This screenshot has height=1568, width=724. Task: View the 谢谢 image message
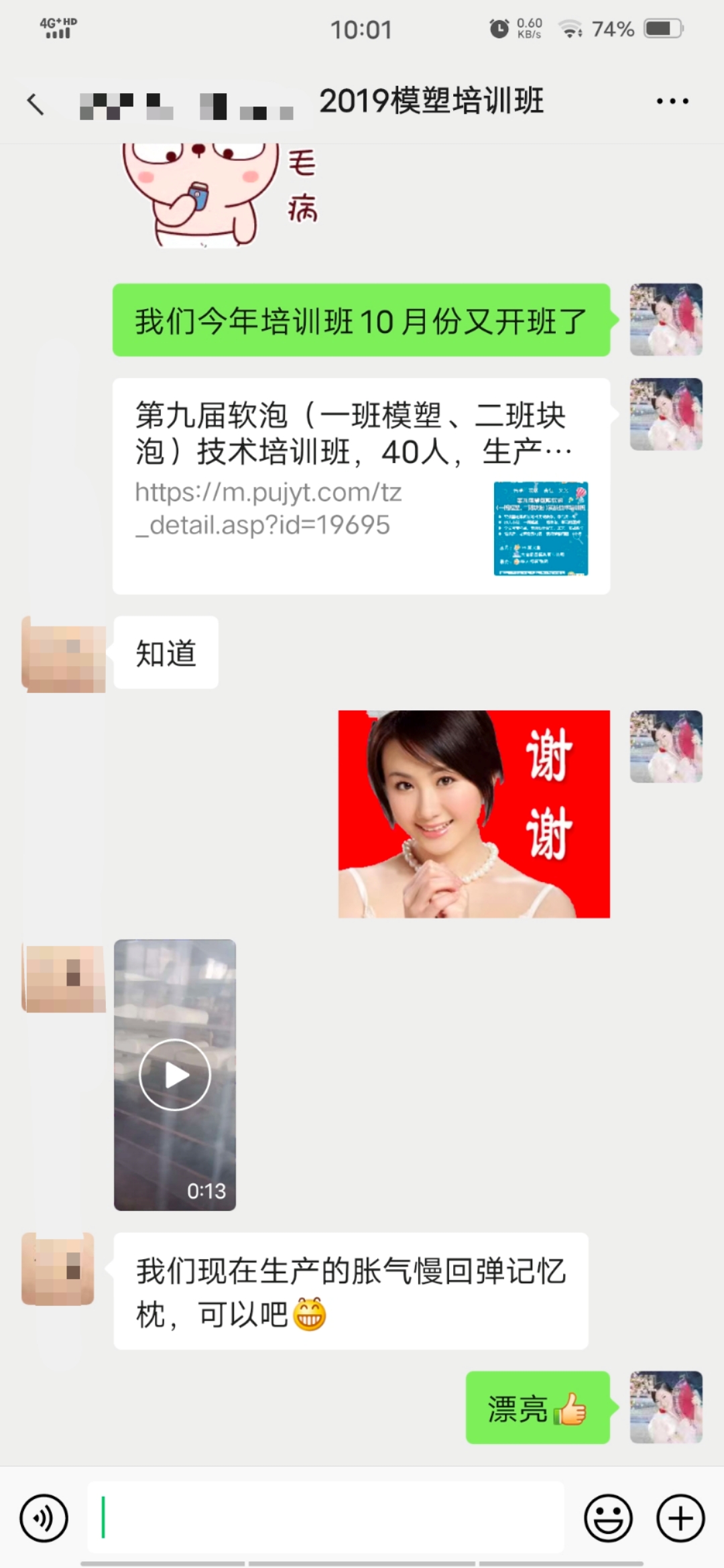tap(474, 813)
